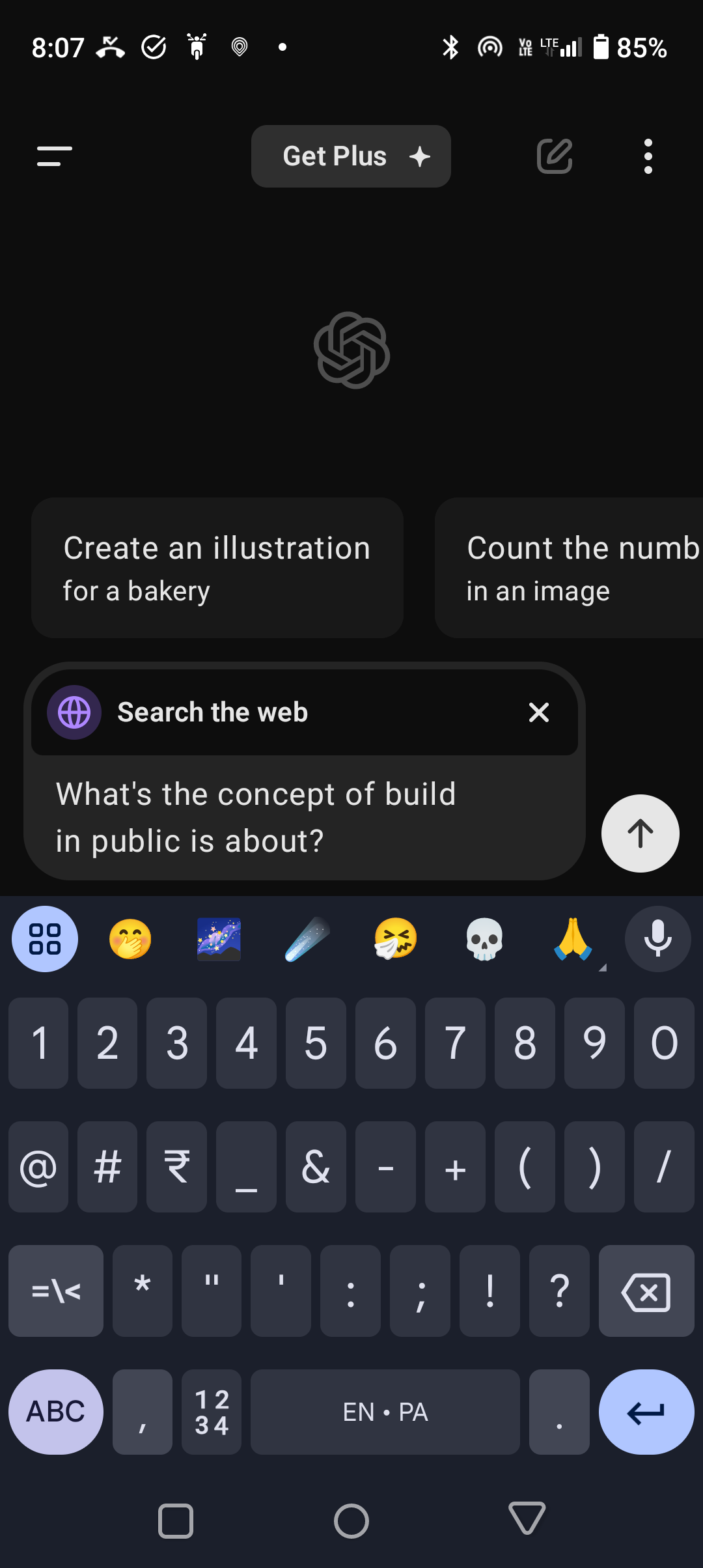The width and height of the screenshot is (703, 1568).
Task: Hit the keyboard enter key
Action: [x=646, y=1412]
